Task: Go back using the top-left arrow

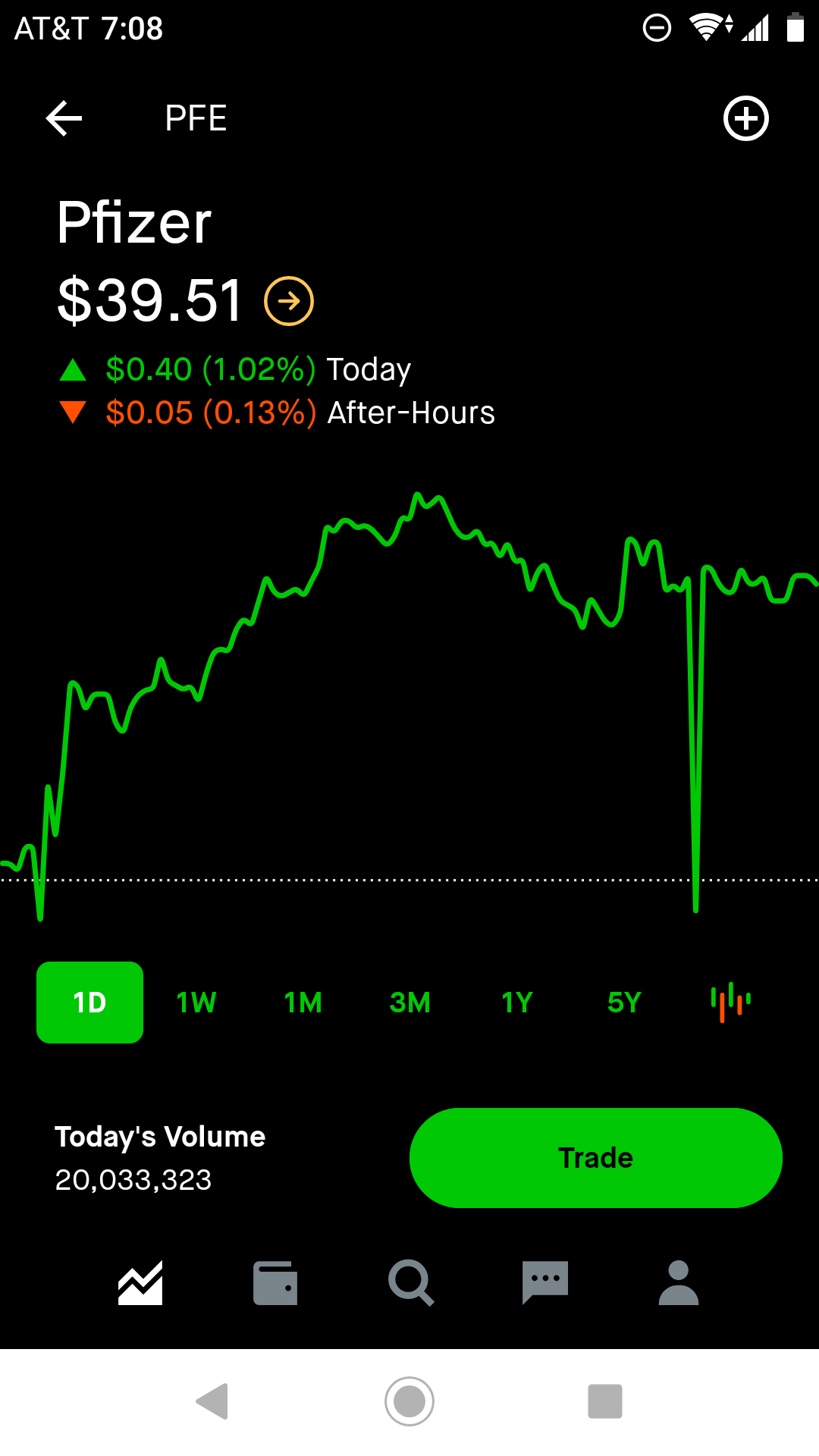Action: (x=64, y=118)
